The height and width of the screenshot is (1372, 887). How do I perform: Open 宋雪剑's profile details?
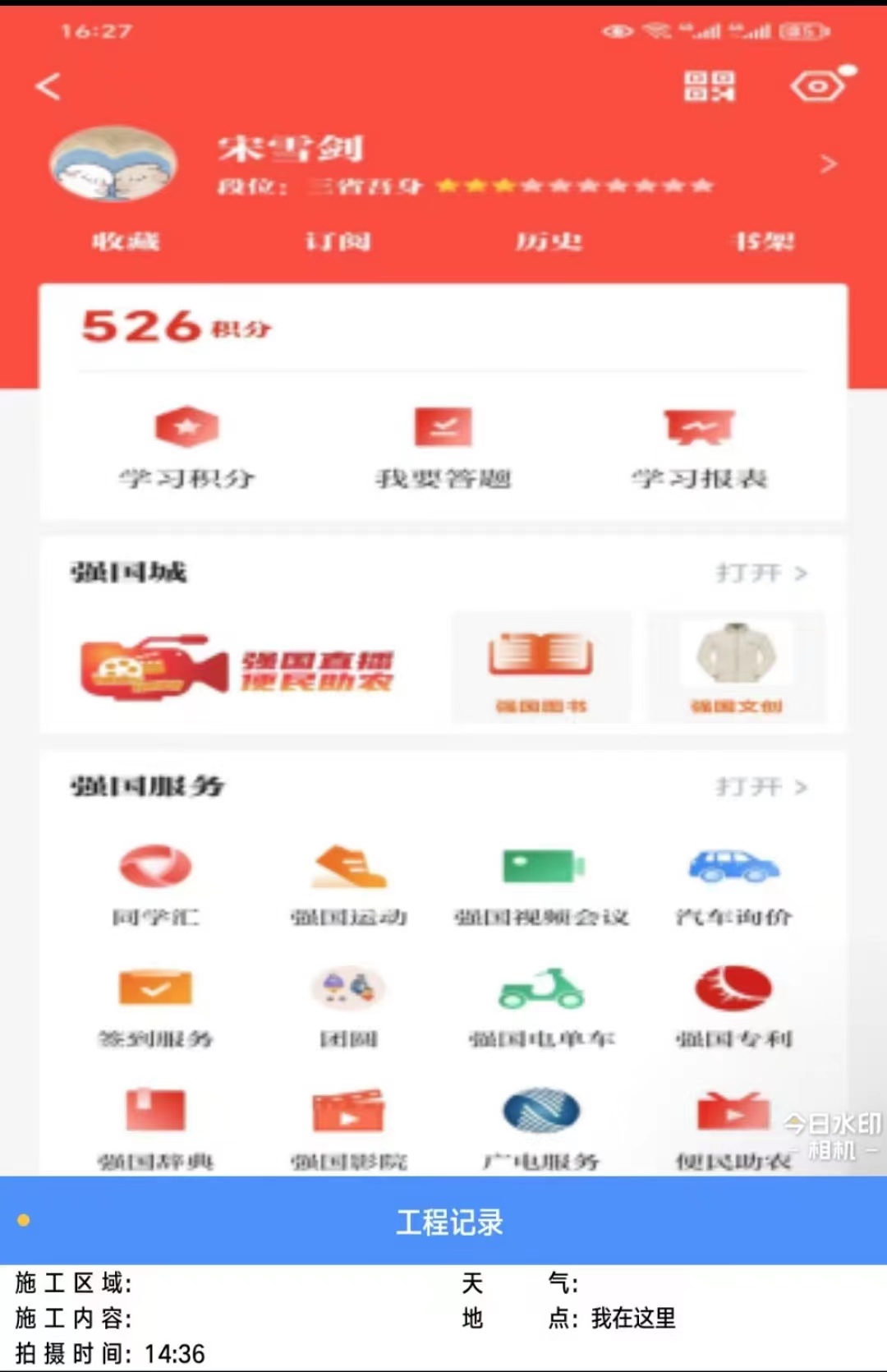point(828,164)
